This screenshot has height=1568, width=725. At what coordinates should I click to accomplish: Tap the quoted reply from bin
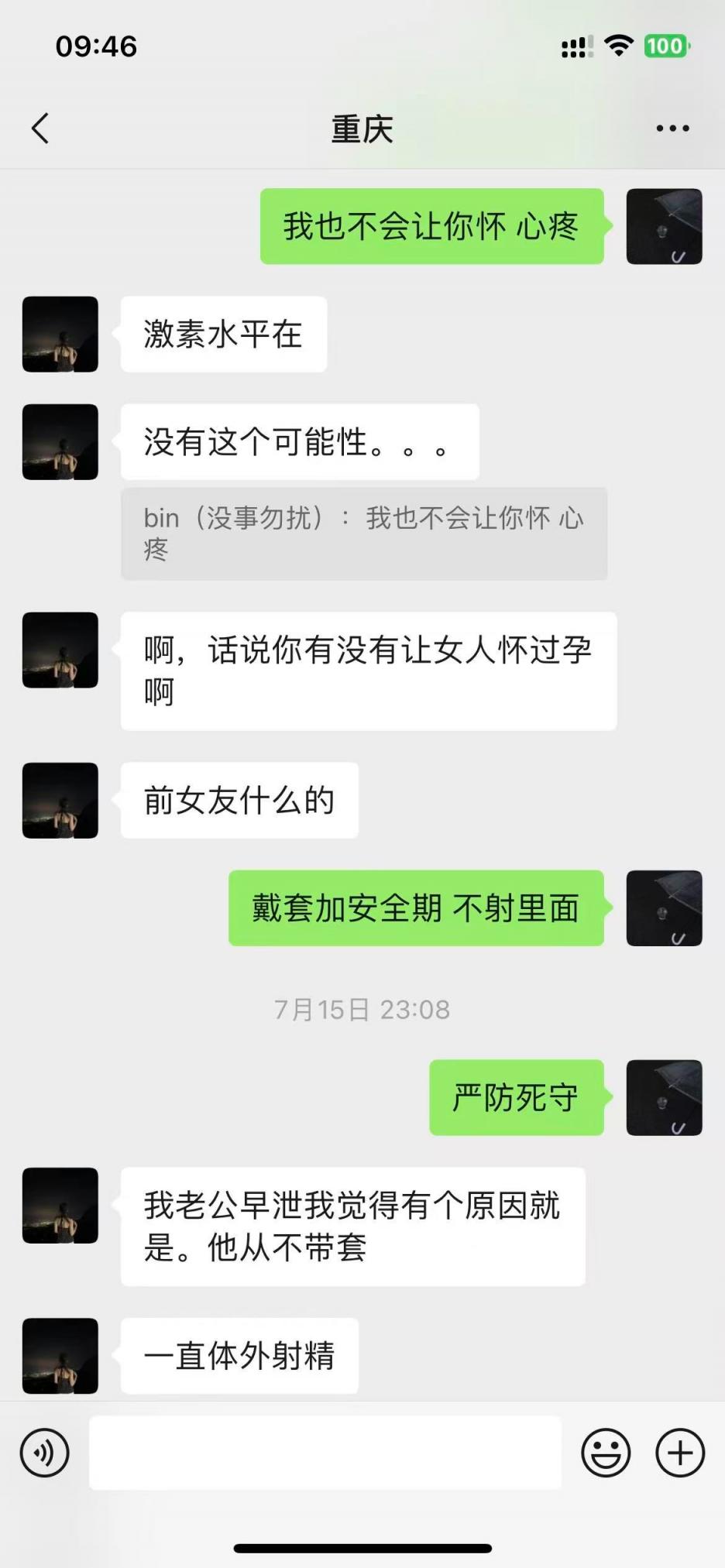pos(364,534)
